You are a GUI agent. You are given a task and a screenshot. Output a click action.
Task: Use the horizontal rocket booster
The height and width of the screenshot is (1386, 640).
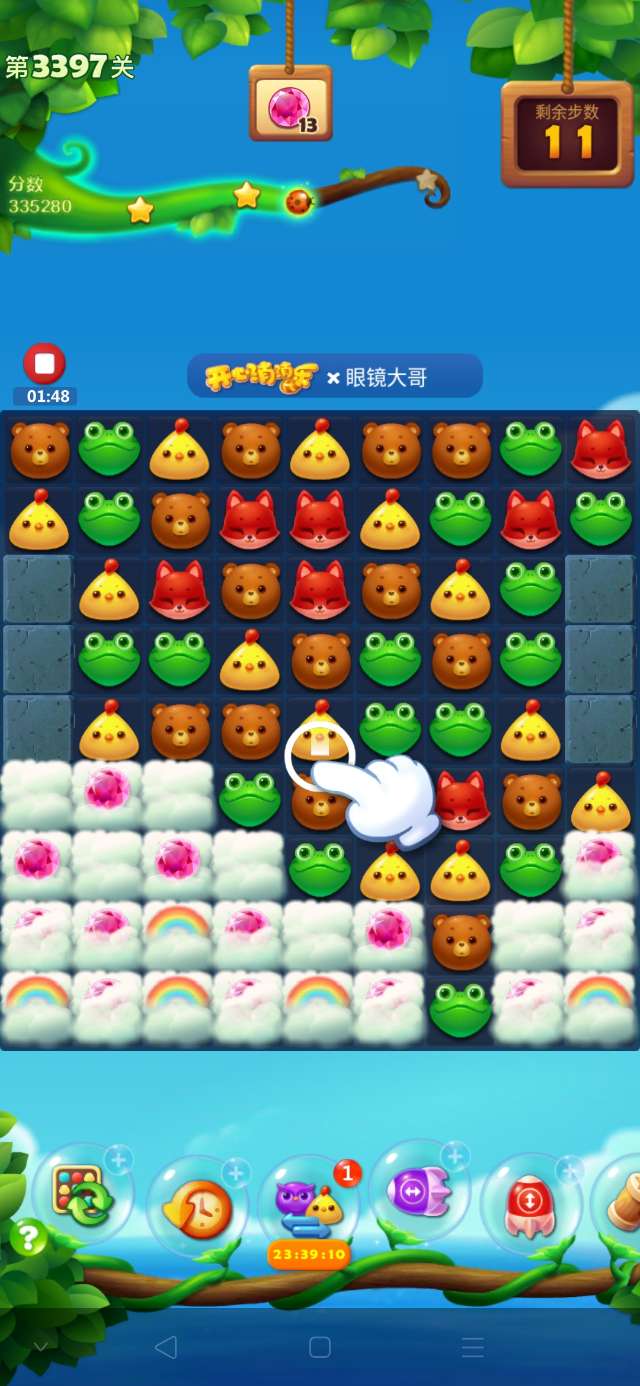pyautogui.click(x=418, y=1192)
